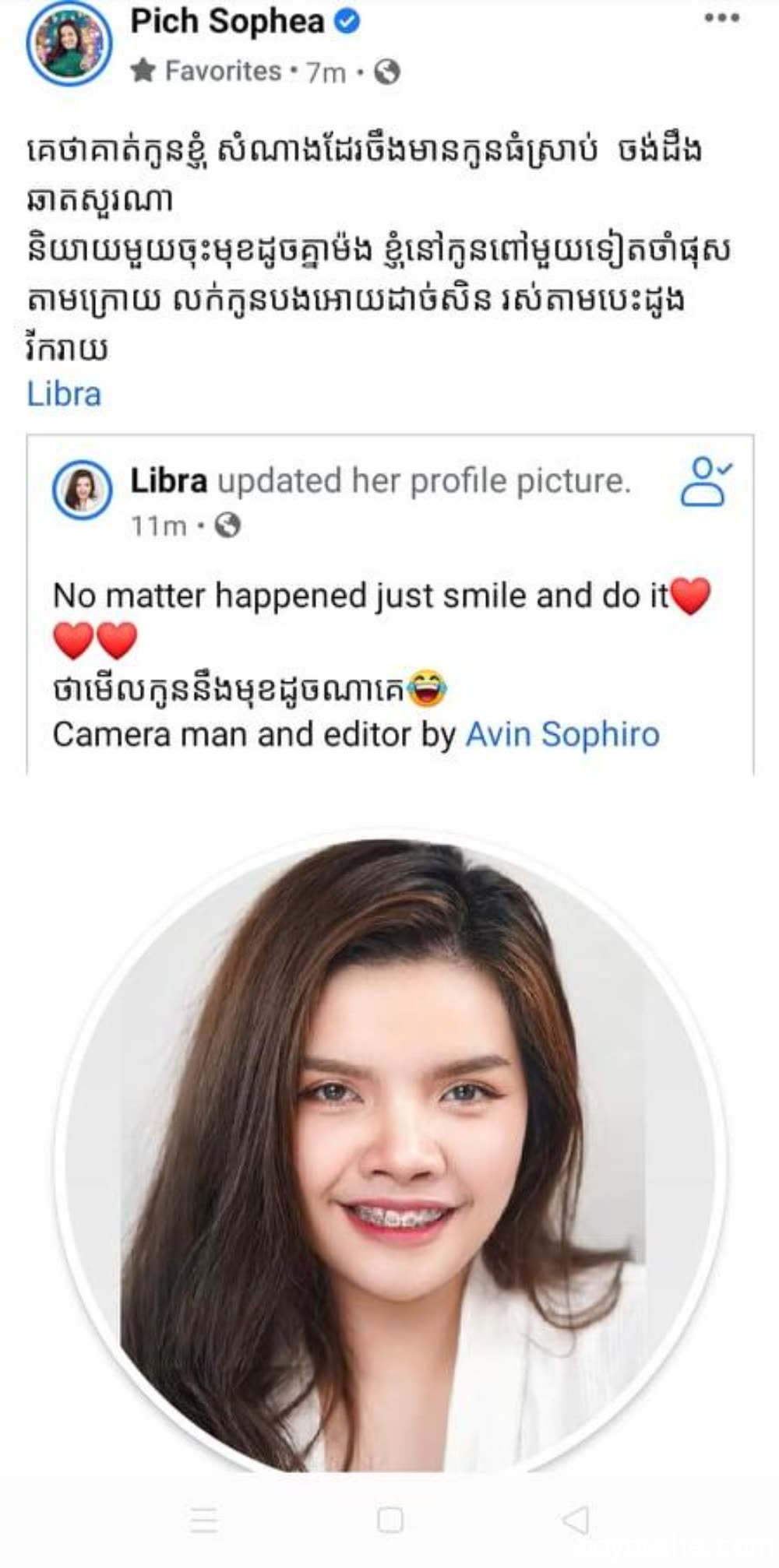Go back with the system back button
This screenshot has width=779, height=1568.
575,1520
